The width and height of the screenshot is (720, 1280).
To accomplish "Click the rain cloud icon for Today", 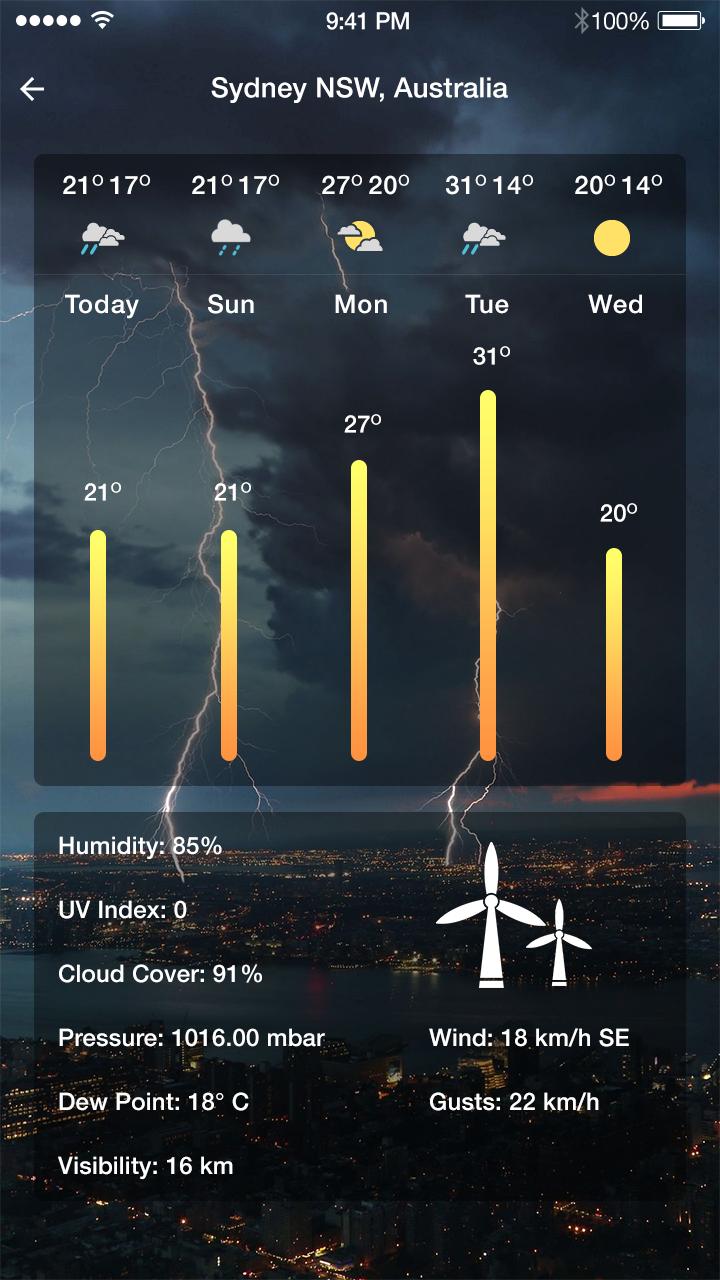I will point(101,237).
